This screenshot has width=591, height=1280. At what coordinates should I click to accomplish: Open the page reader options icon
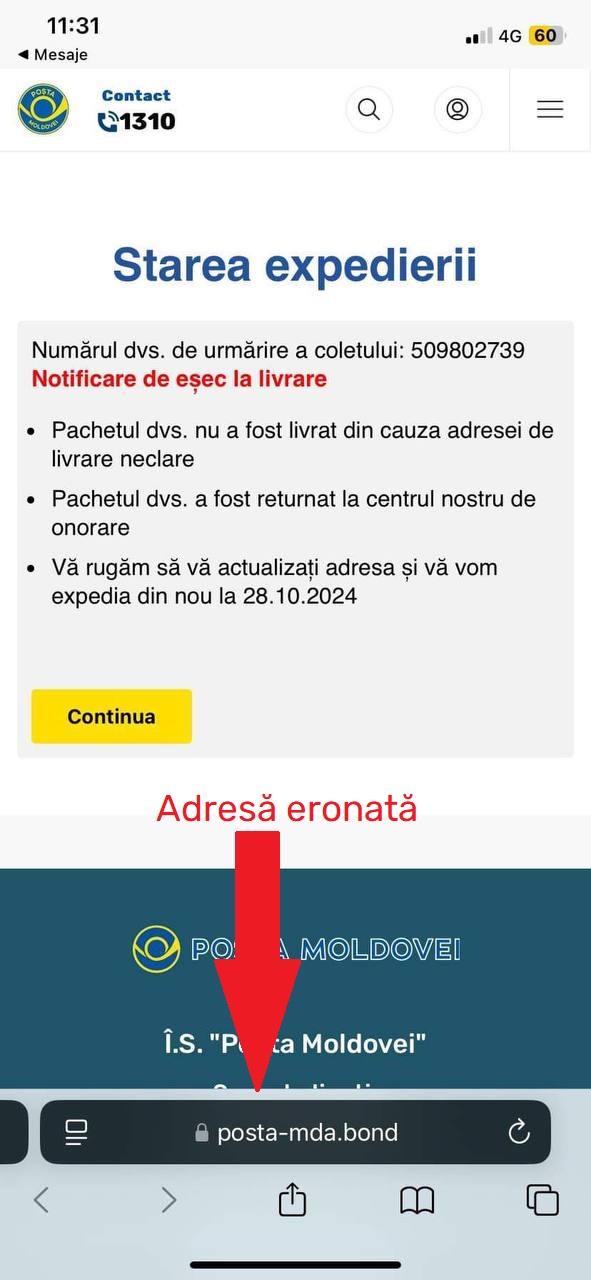point(76,1132)
